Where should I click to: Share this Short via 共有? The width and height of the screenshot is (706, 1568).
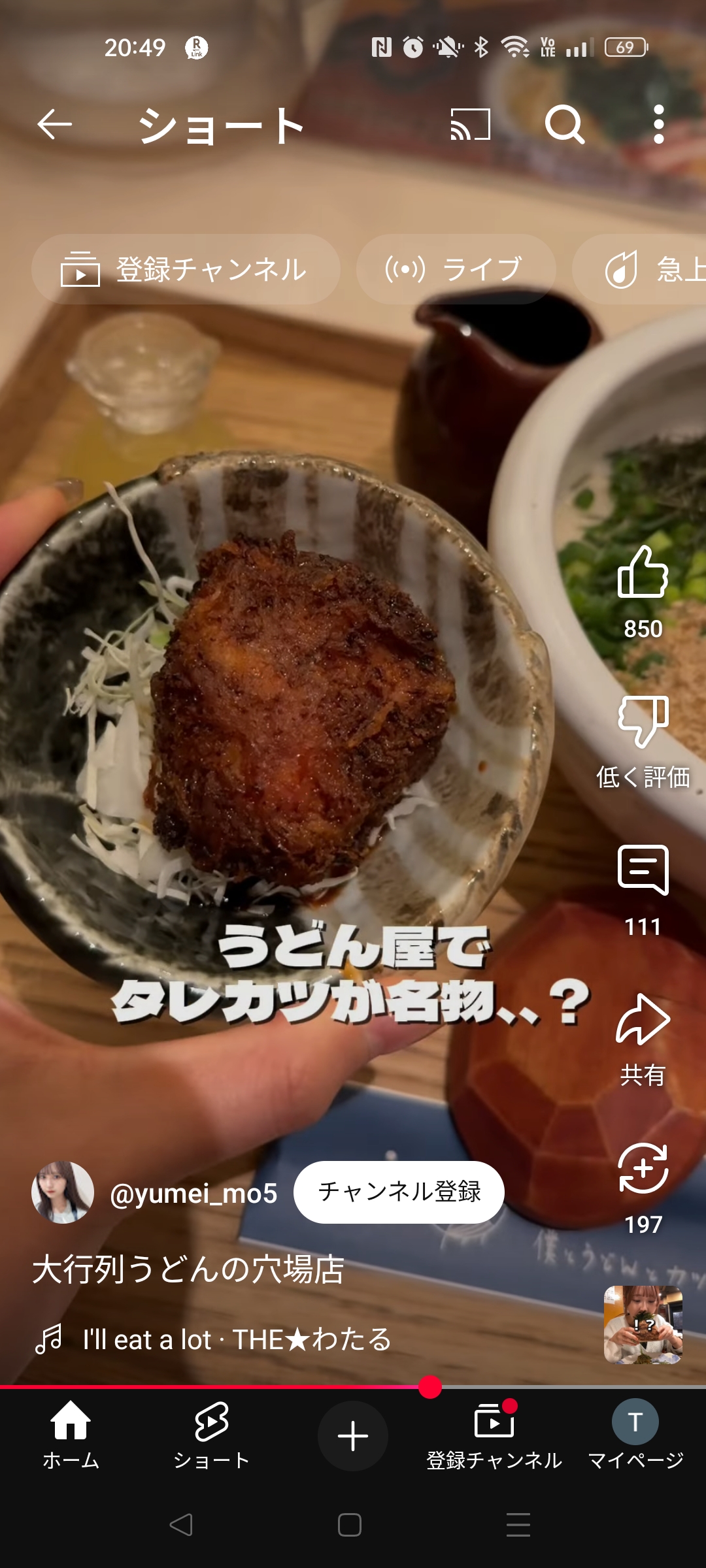[643, 1021]
